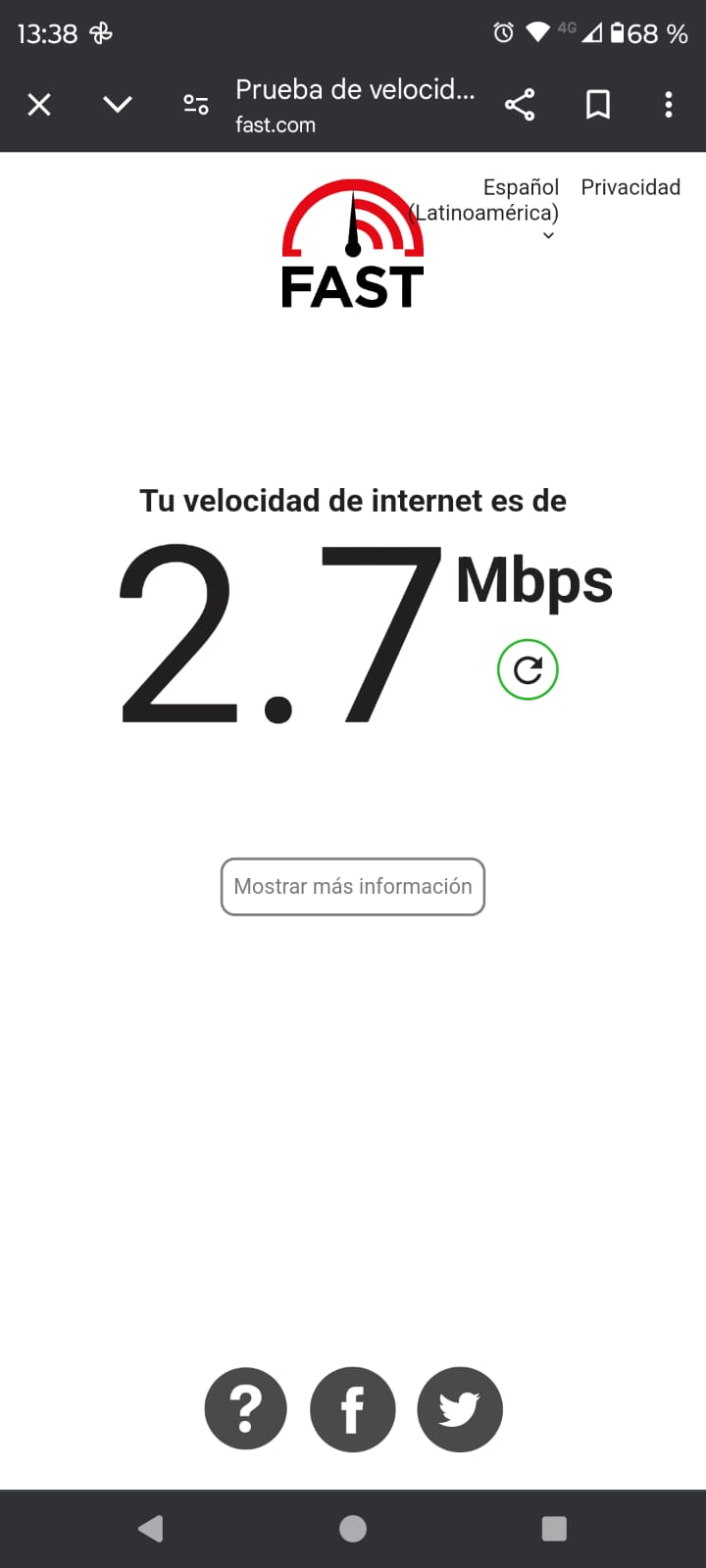The image size is (706, 1568).
Task: Share result on Twitter
Action: click(460, 1409)
